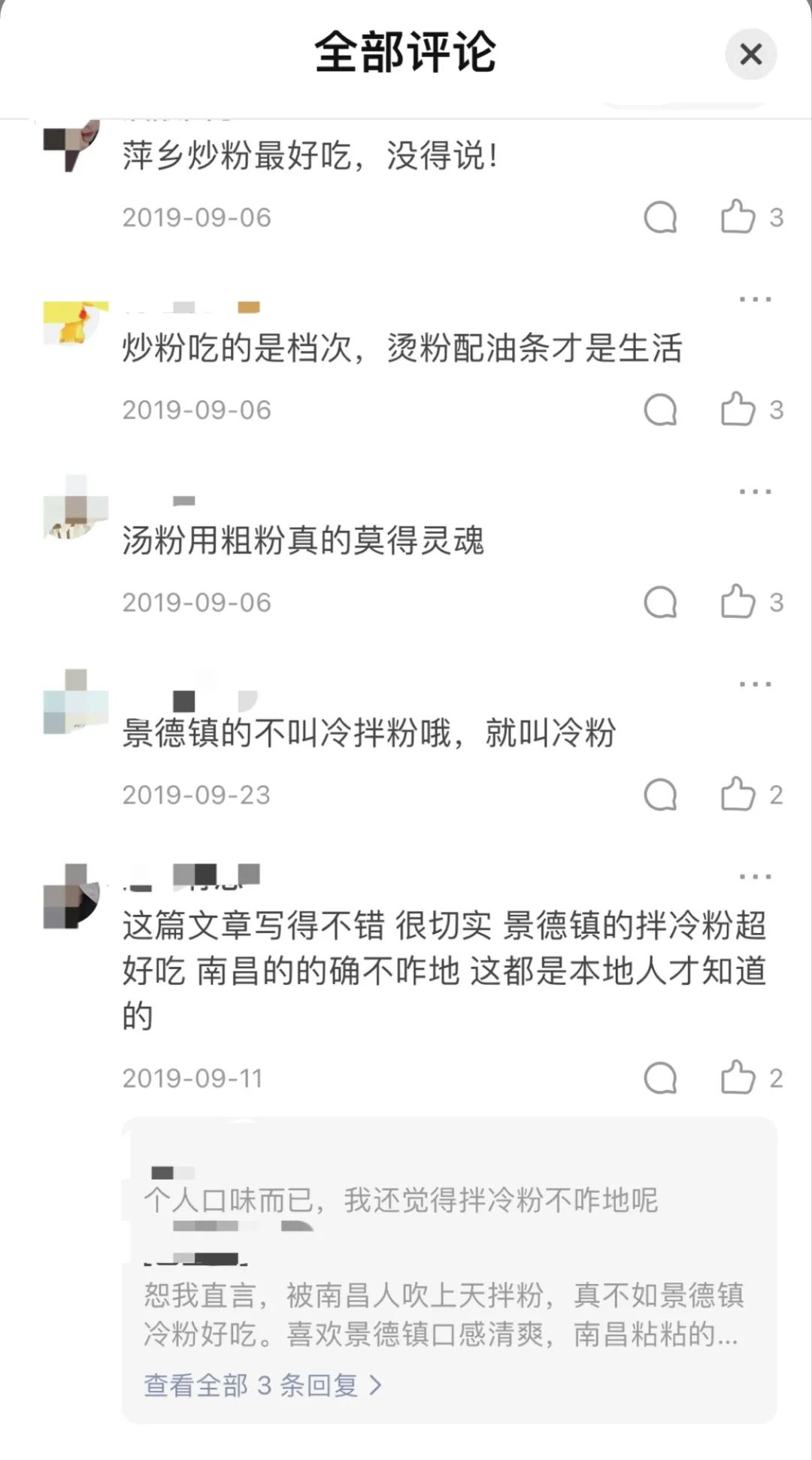Close the 全部评论 comments panel
Viewport: 812px width, 1460px height.
pos(750,54)
